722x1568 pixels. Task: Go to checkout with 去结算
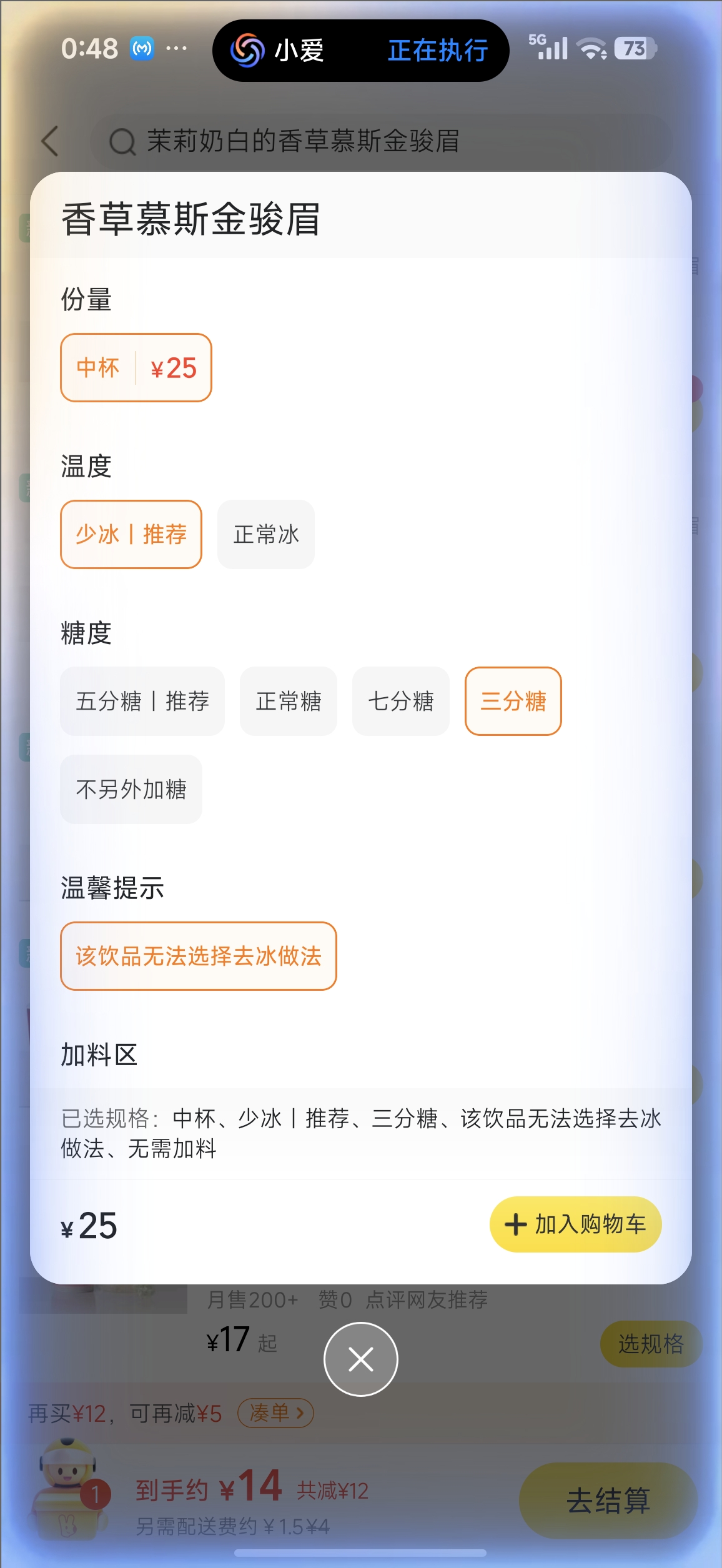pos(608,1500)
